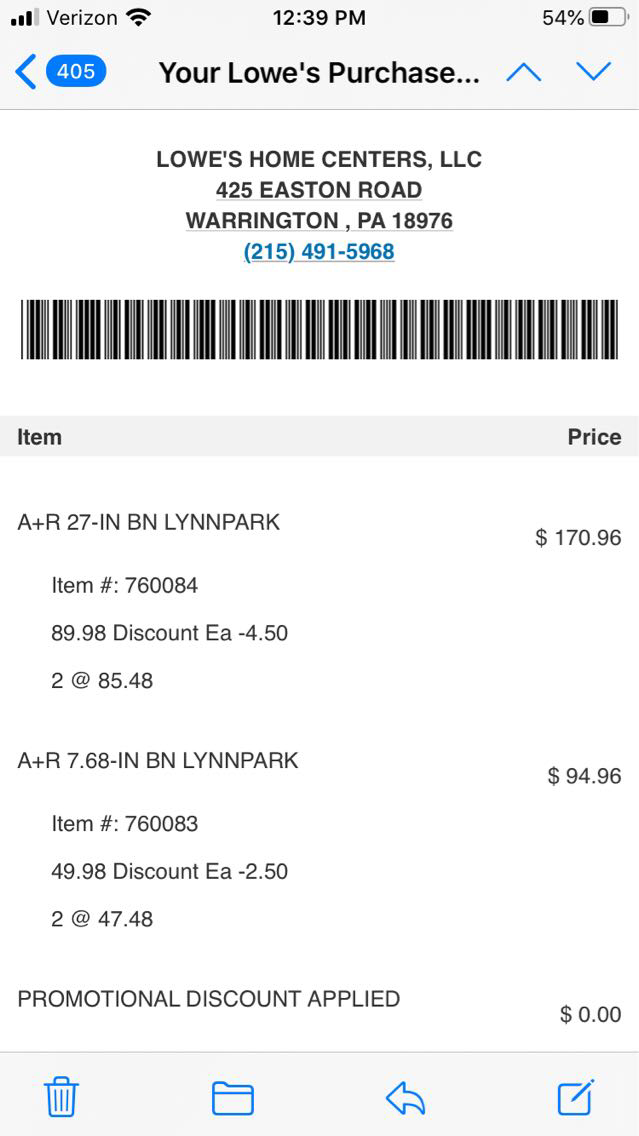The width and height of the screenshot is (639, 1136).
Task: Open the 425 Easton Road address link
Action: [x=319, y=190]
